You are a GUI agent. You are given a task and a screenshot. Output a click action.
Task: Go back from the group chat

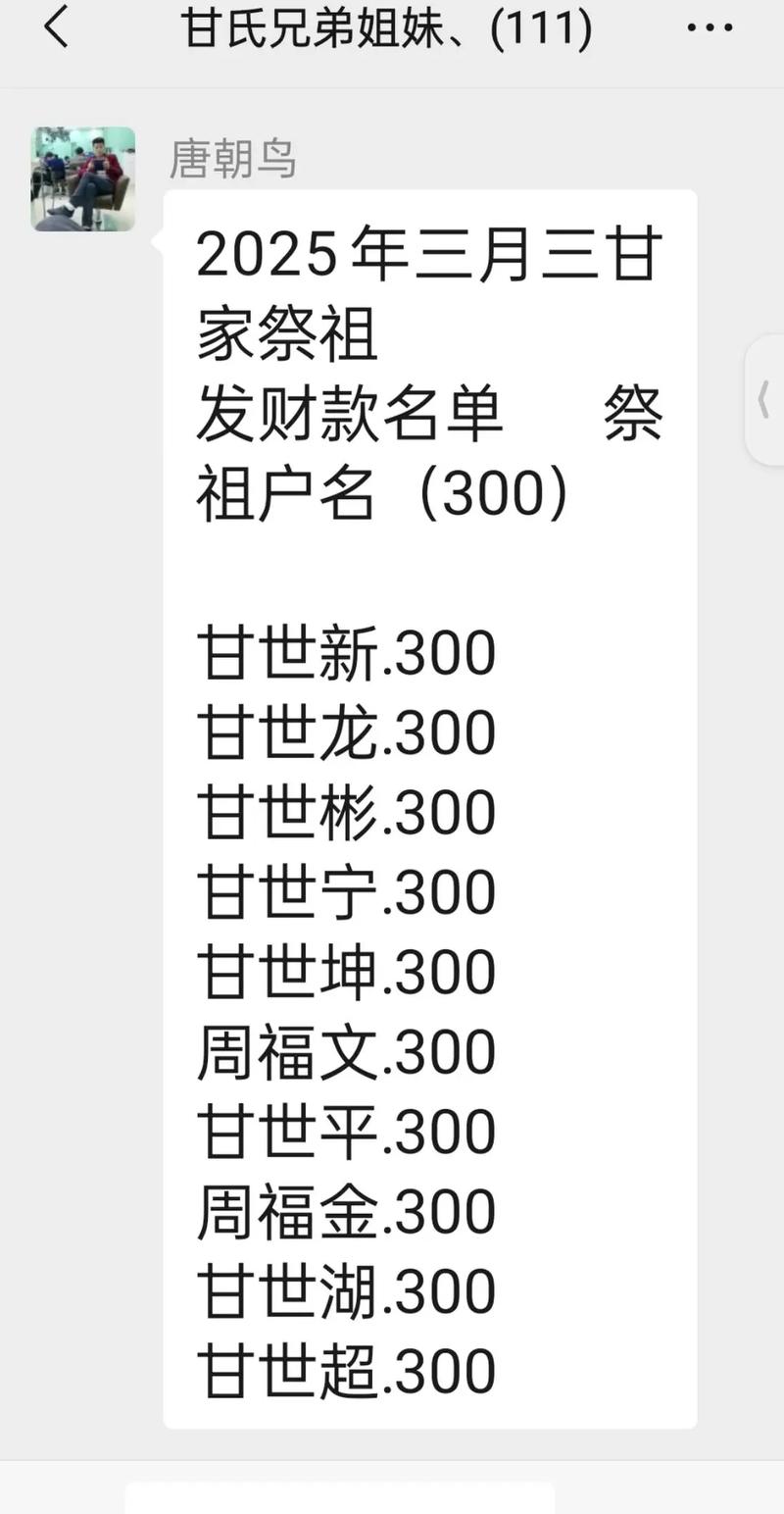57,26
